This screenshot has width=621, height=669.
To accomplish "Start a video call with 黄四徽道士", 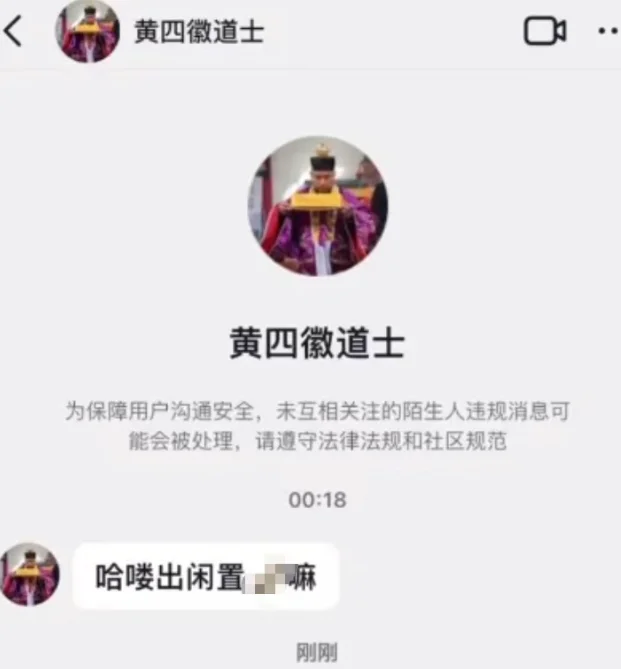I will click(x=545, y=32).
